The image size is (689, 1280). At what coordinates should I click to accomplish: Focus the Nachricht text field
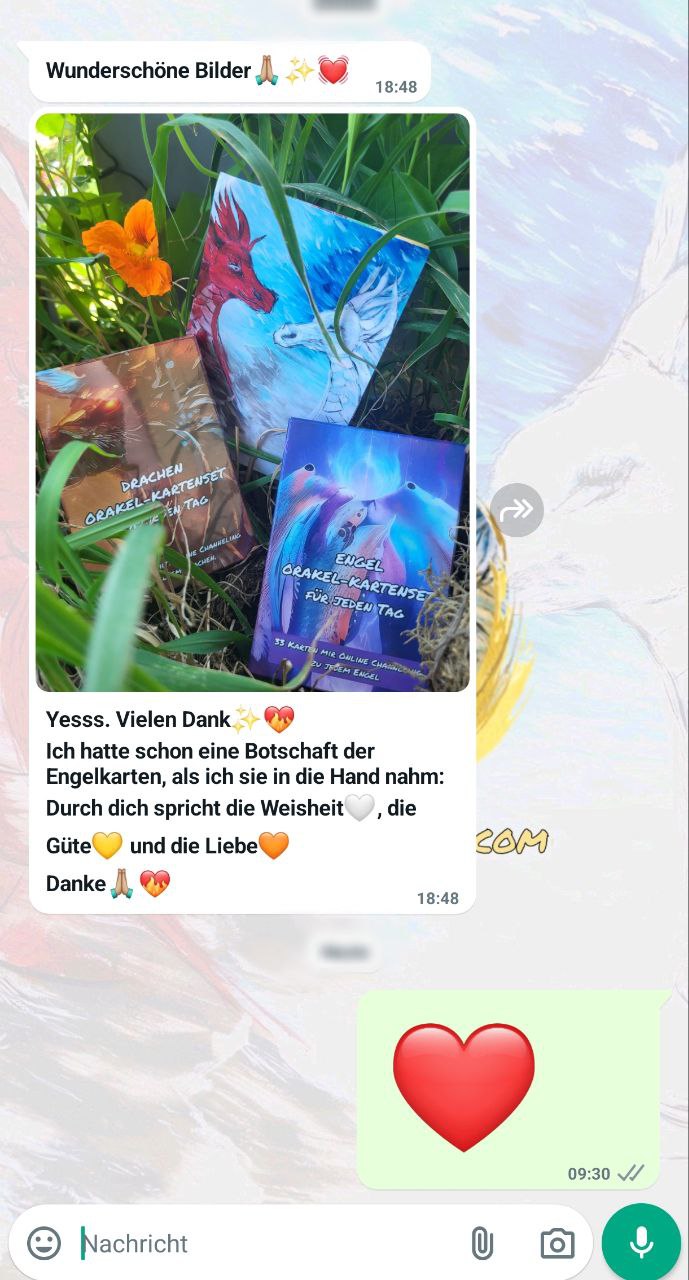click(260, 1243)
